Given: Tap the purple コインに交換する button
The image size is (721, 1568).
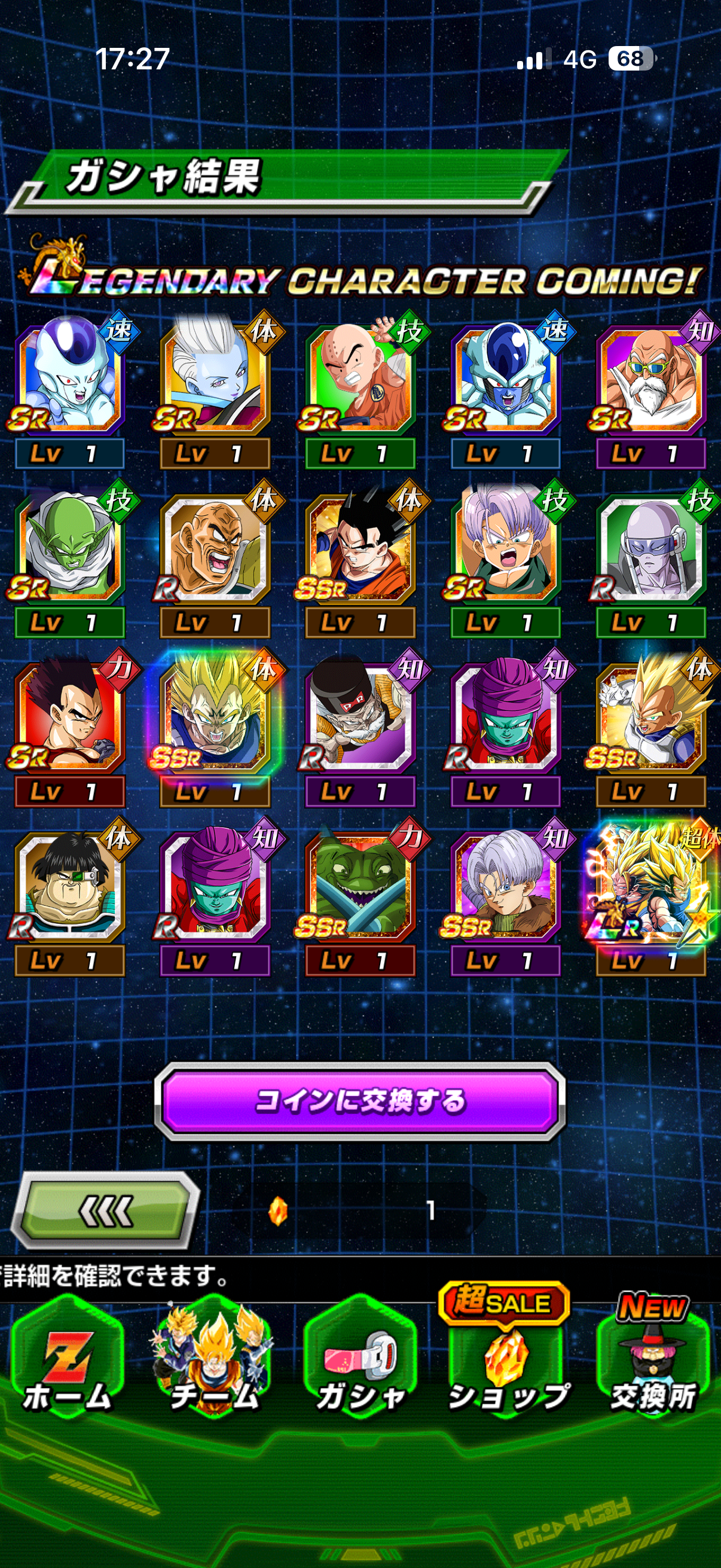Looking at the screenshot, I should [x=360, y=1101].
